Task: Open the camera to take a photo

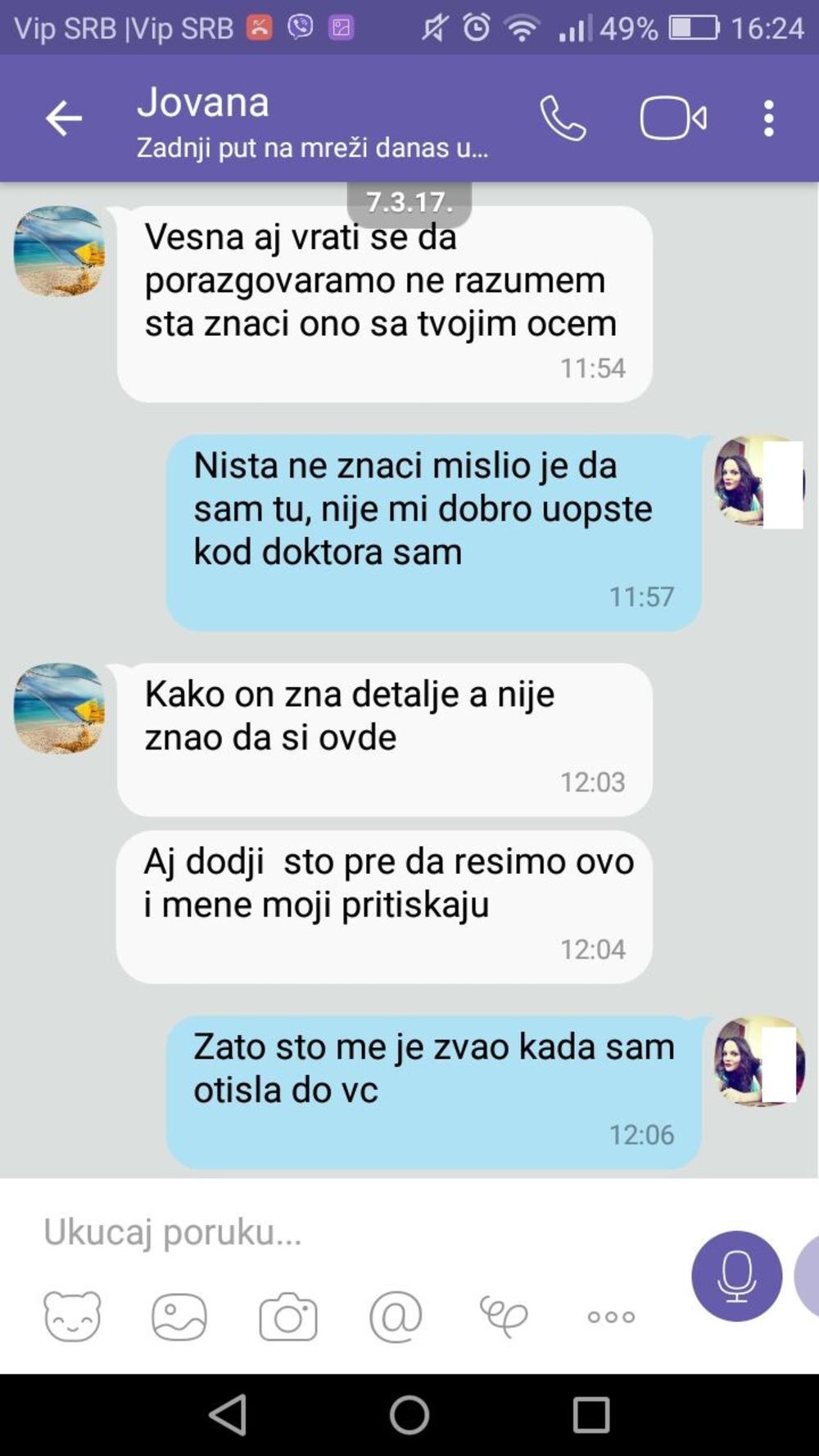Action: click(287, 1316)
